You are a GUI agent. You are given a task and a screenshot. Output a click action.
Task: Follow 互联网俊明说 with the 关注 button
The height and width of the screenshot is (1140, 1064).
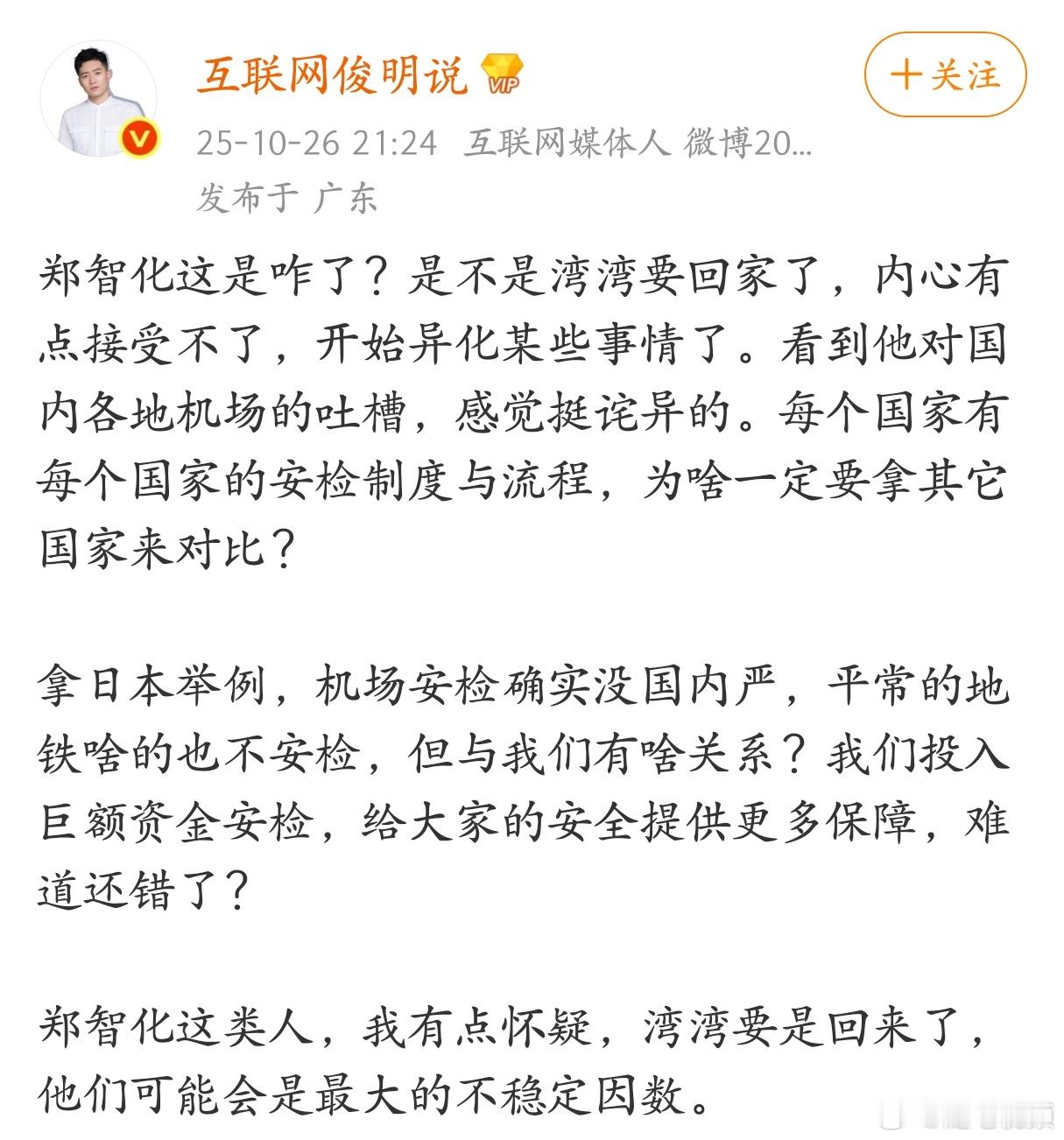(945, 74)
